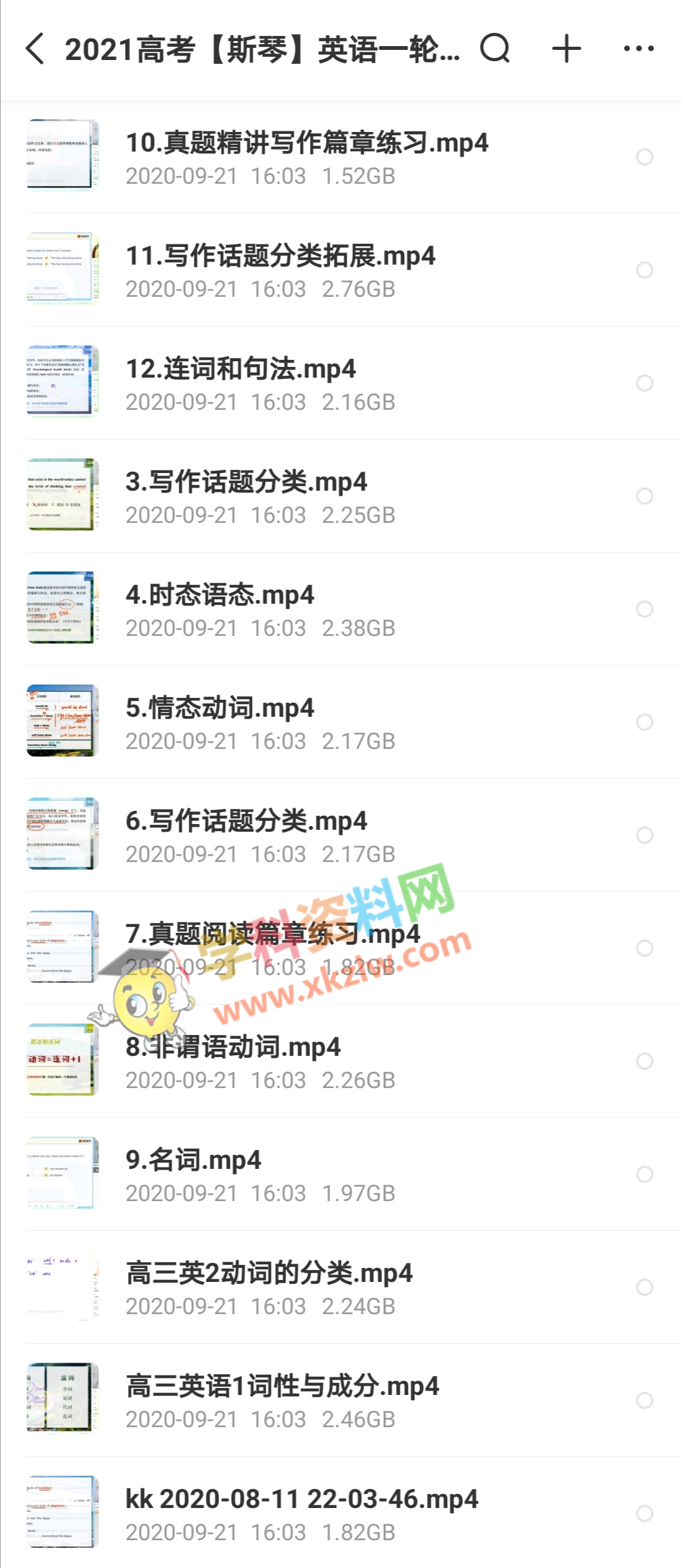Open 6.写作话题分类.mp4 file
Image resolution: width=682 pixels, height=1568 pixels.
tap(246, 822)
